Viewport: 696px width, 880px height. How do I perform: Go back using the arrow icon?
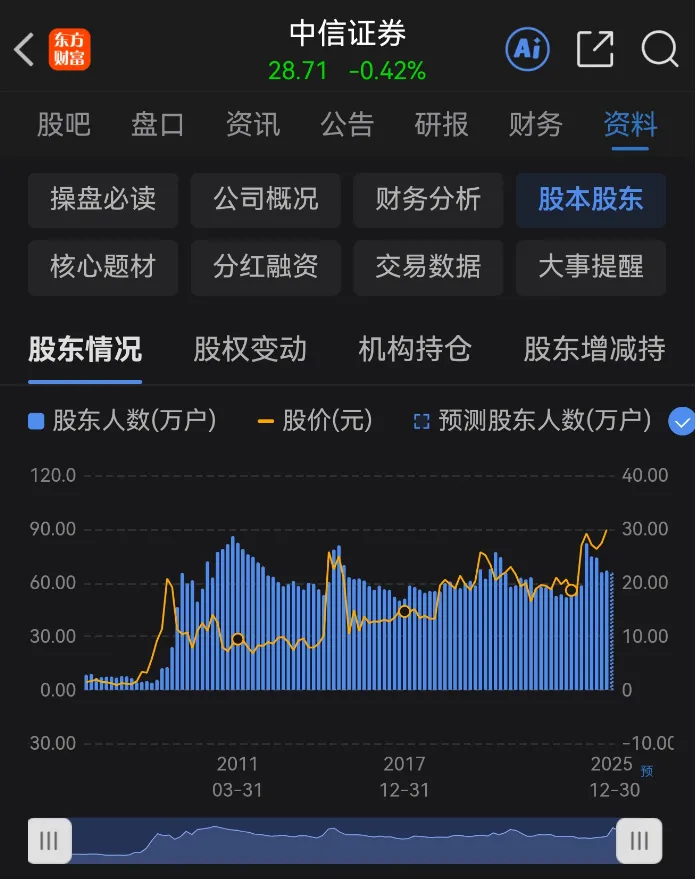[25, 49]
